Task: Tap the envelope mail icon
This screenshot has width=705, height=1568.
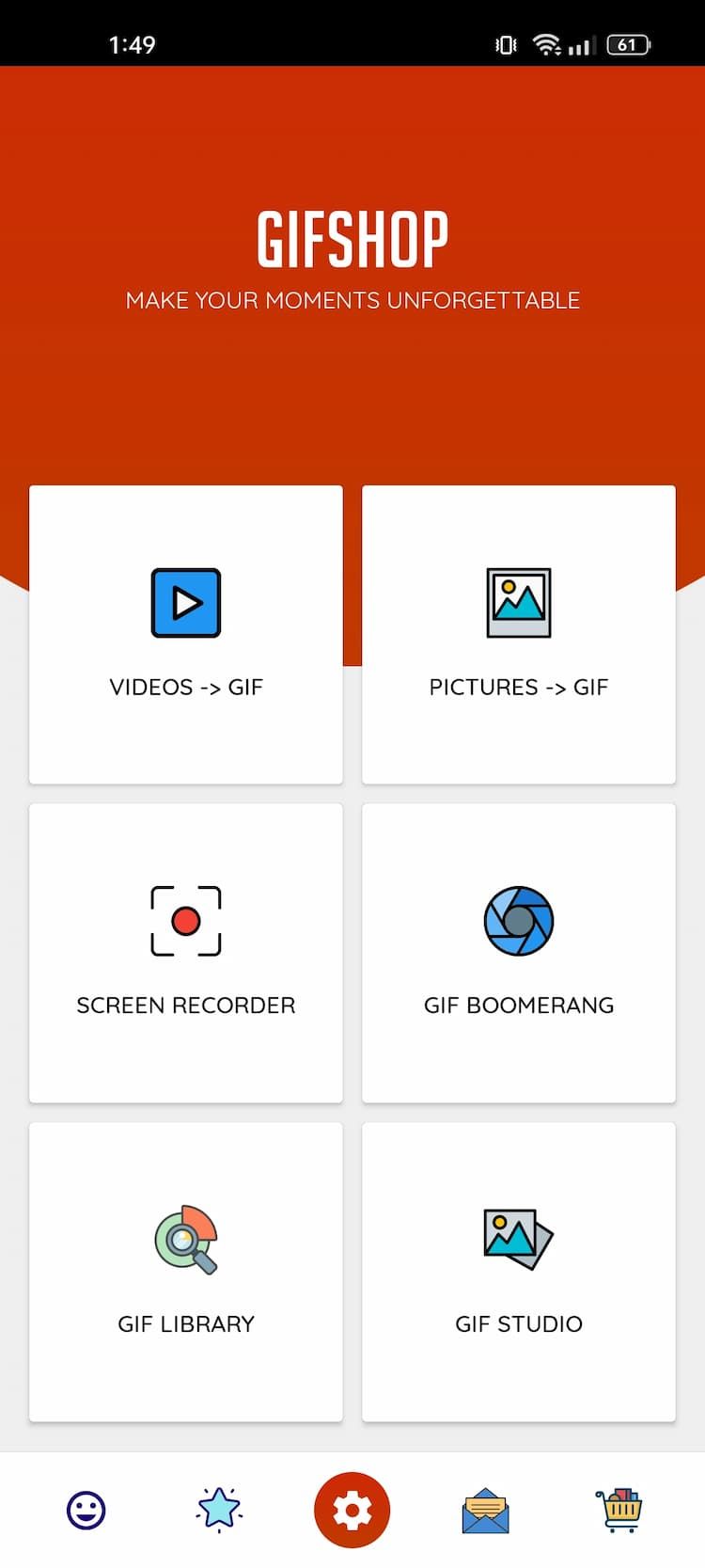Action: pyautogui.click(x=486, y=1511)
